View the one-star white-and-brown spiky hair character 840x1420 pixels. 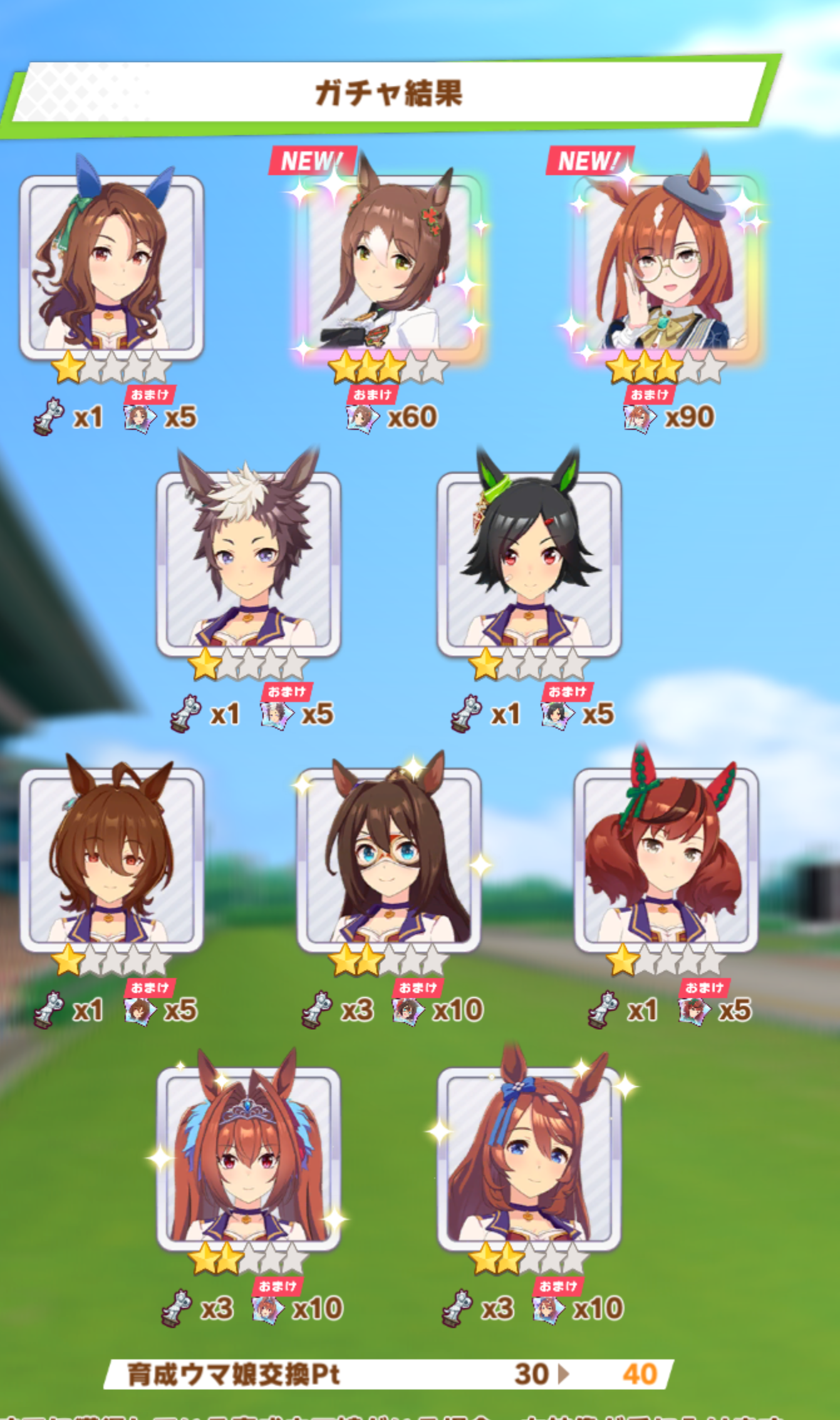(249, 564)
